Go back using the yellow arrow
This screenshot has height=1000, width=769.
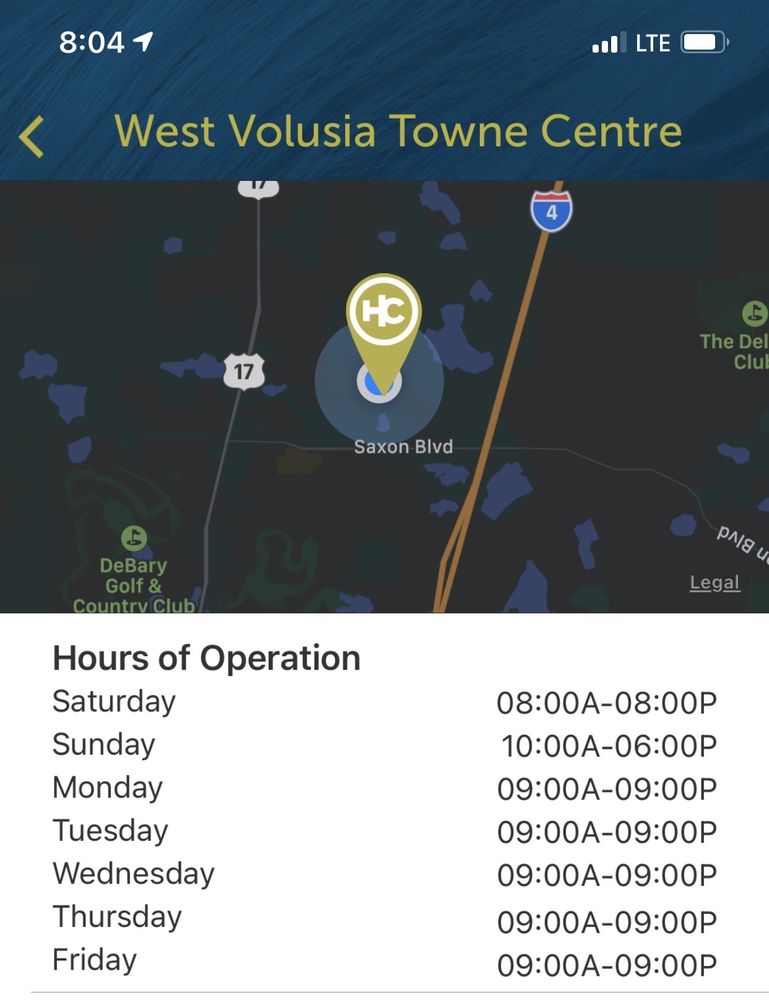32,136
